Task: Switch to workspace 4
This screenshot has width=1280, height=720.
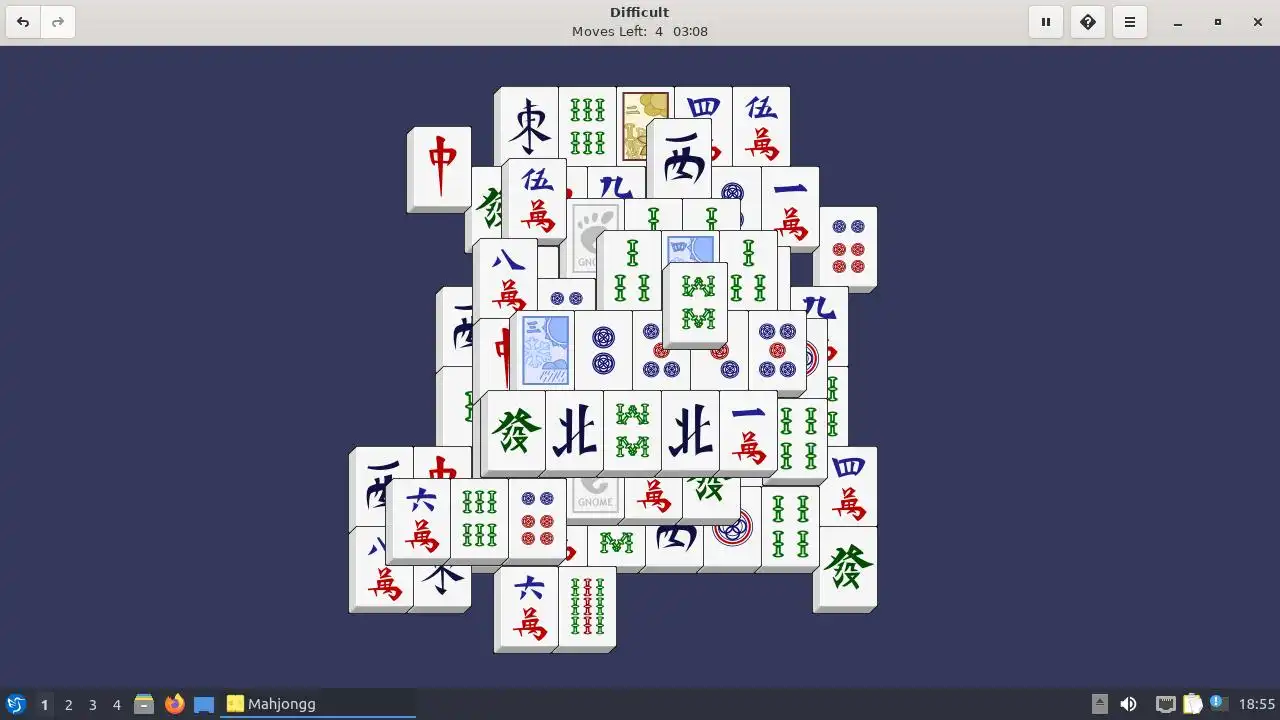Action: click(x=116, y=705)
